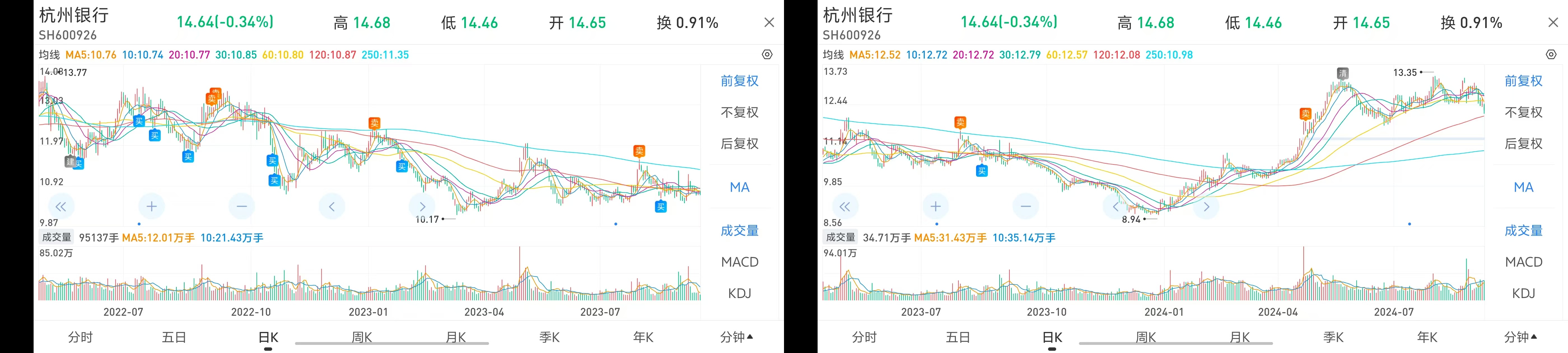Viewport: 1568px width, 353px height.
Task: Open the 五日 tab in the right panel
Action: [958, 337]
